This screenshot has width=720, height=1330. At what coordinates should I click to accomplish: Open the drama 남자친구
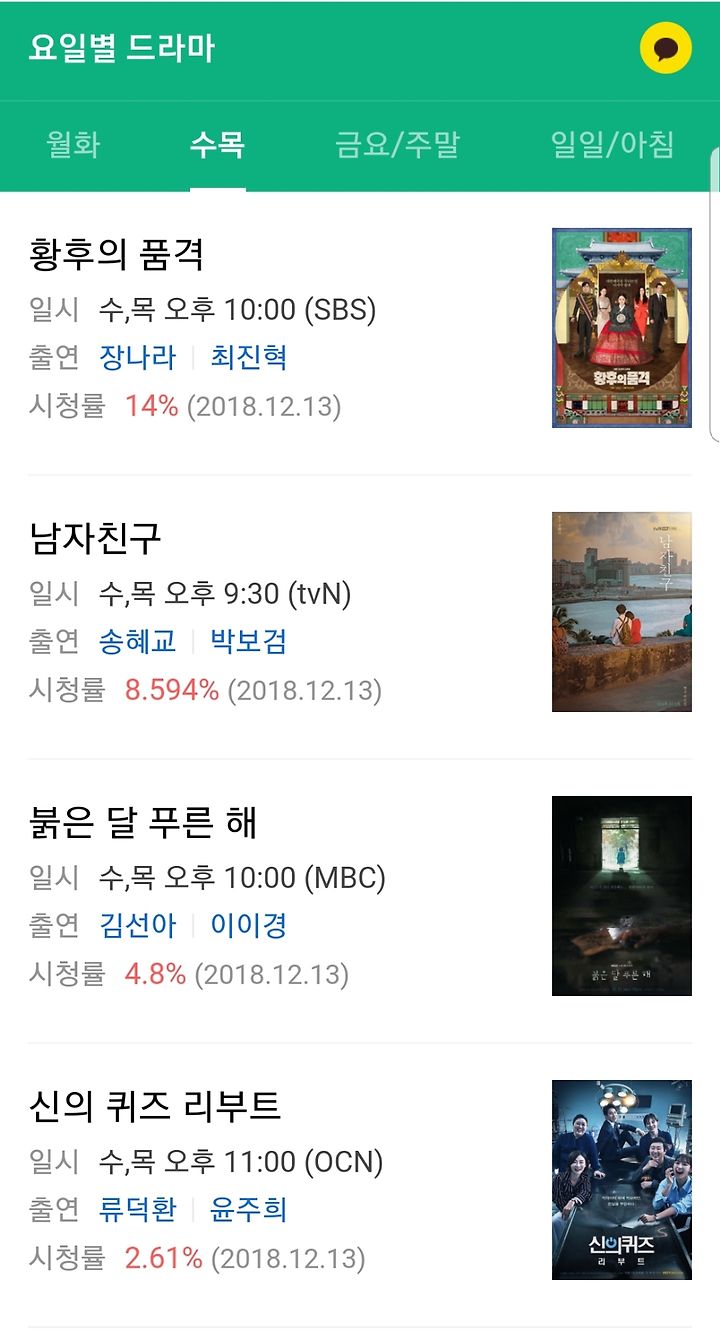click(x=95, y=538)
